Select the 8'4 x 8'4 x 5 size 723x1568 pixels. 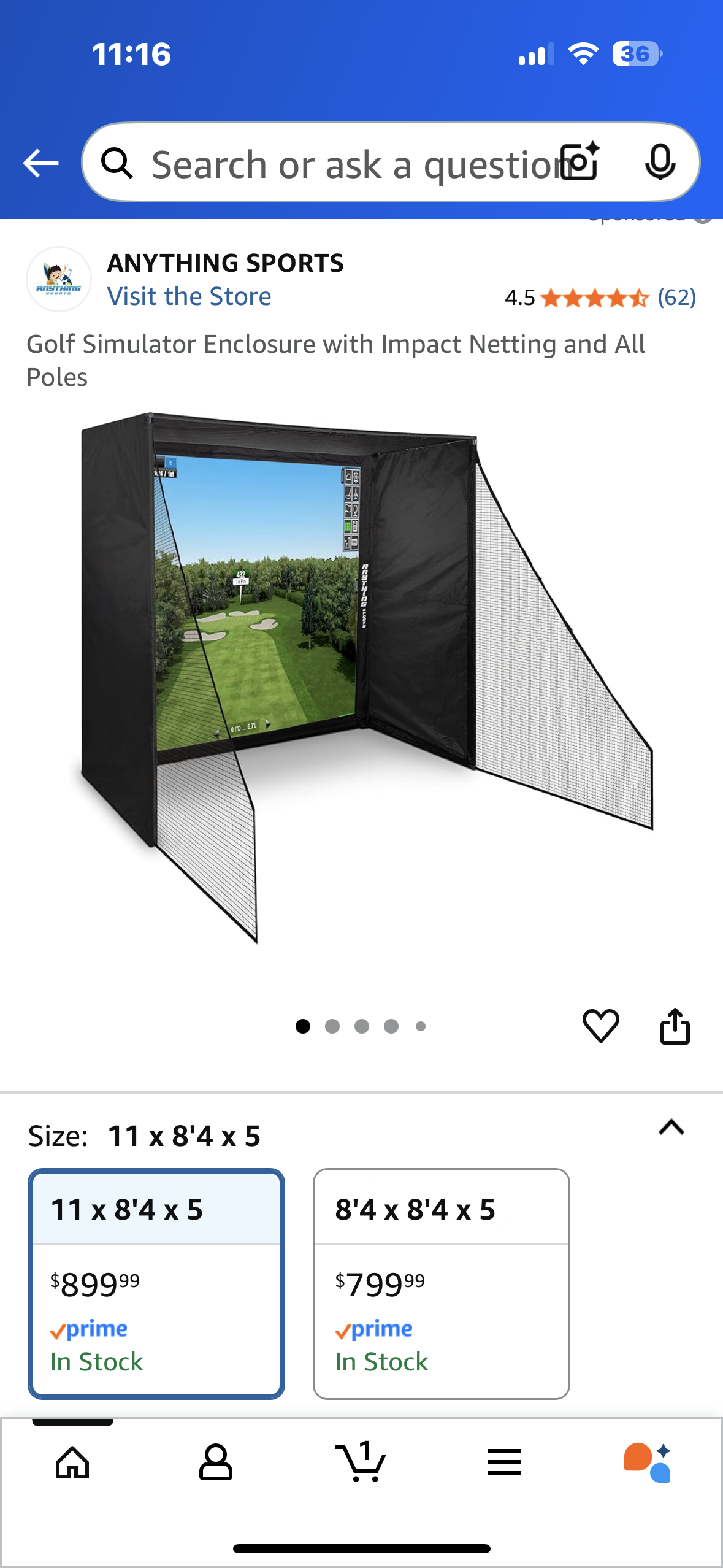[x=441, y=1283]
